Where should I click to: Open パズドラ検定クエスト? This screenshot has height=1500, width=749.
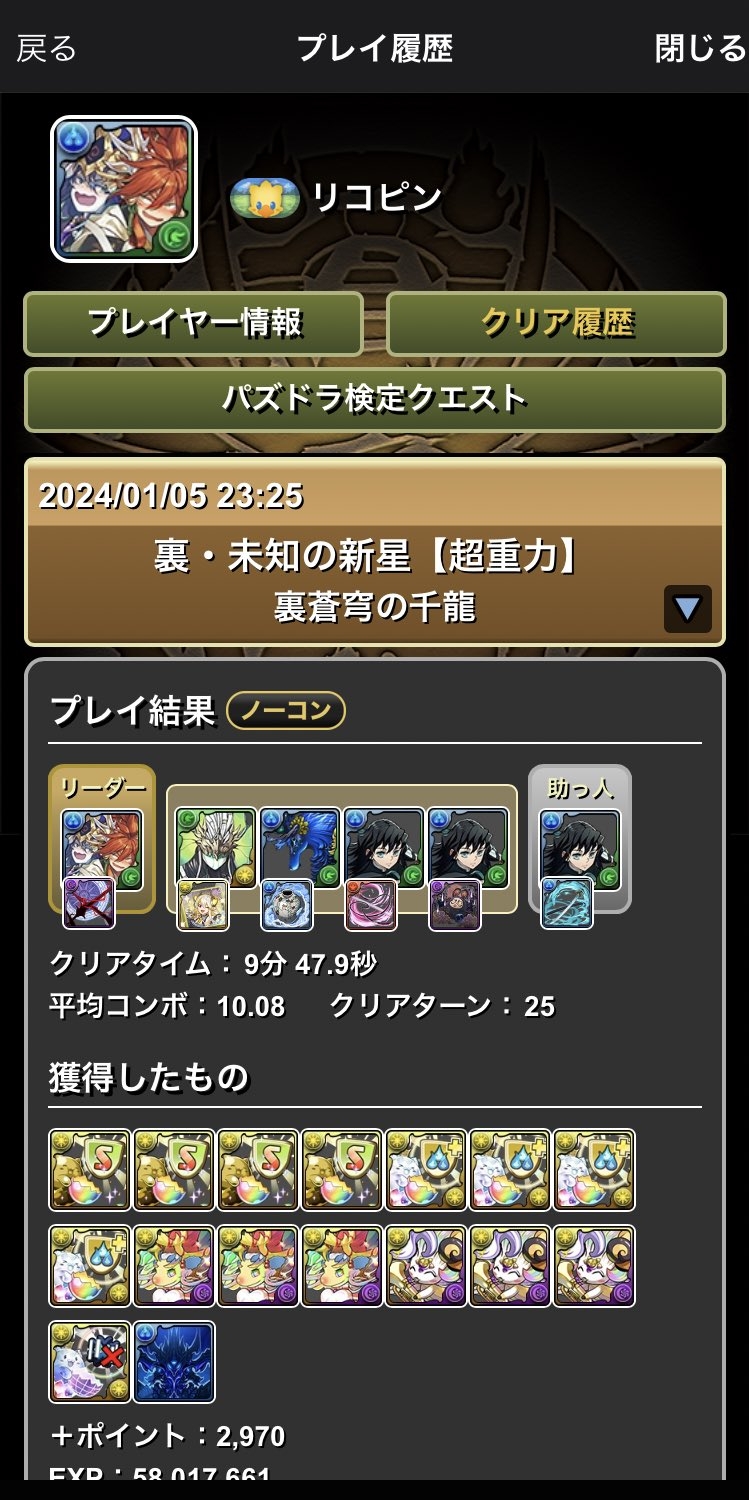point(374,399)
